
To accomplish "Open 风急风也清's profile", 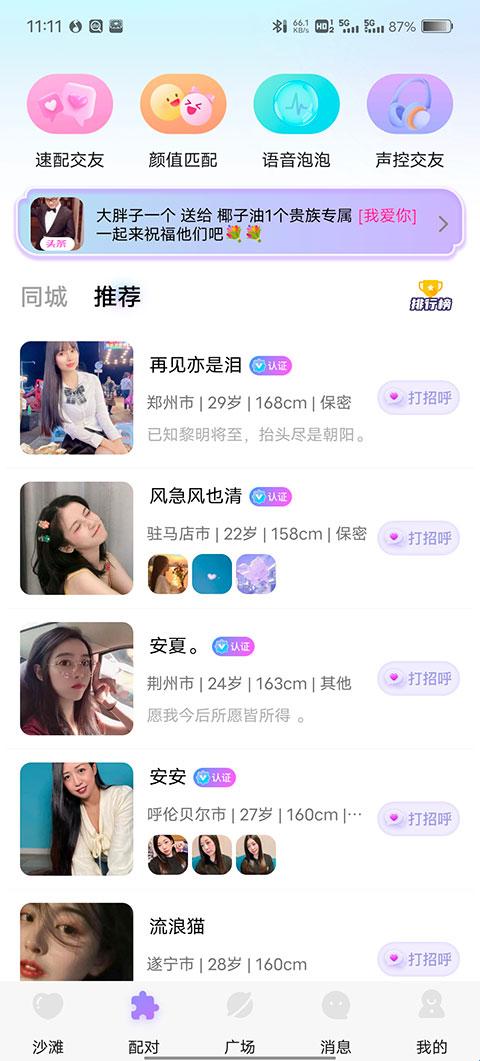I will click(240, 539).
